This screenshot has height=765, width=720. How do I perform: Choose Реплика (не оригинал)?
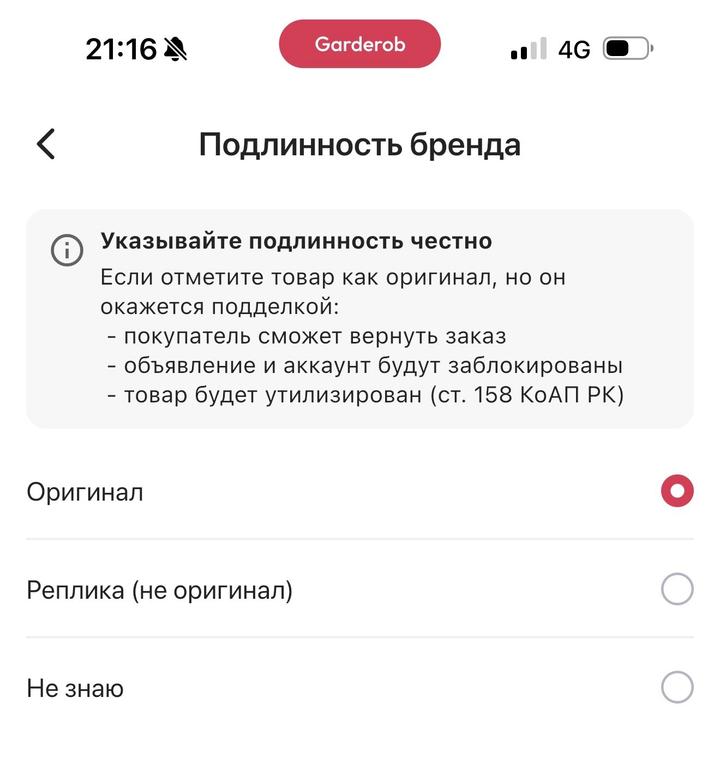677,589
